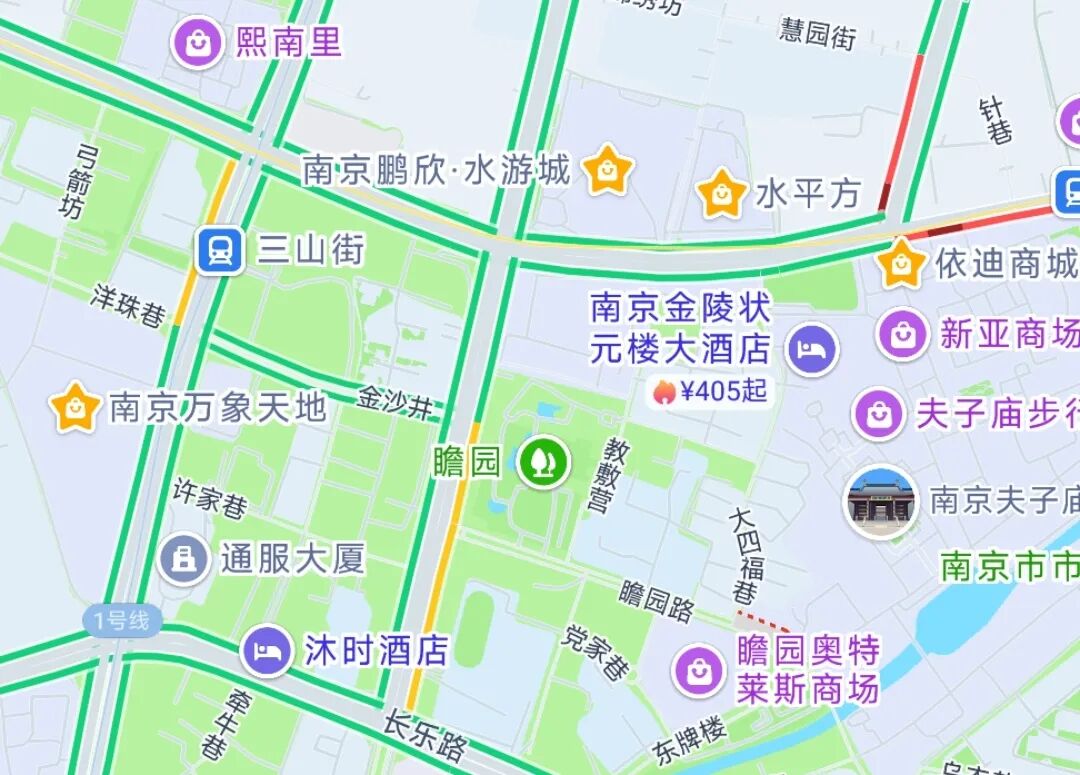This screenshot has height=775, width=1080.
Task: Open the 三山街 metro station marker
Action: point(220,250)
